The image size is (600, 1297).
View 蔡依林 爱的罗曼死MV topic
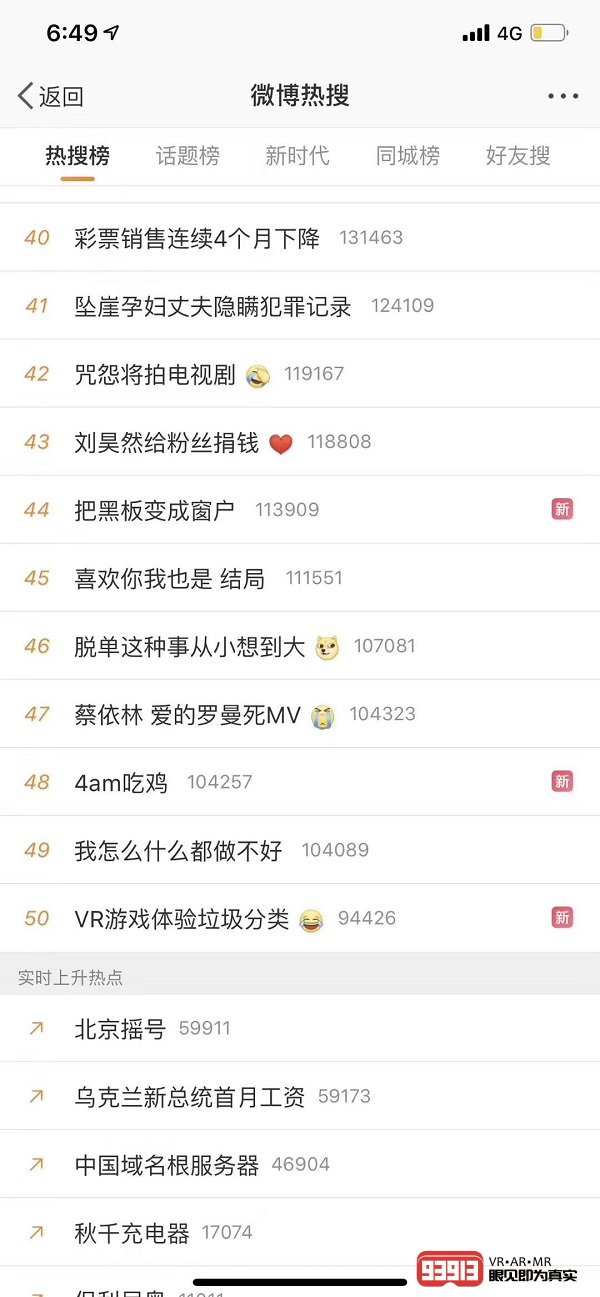(188, 714)
